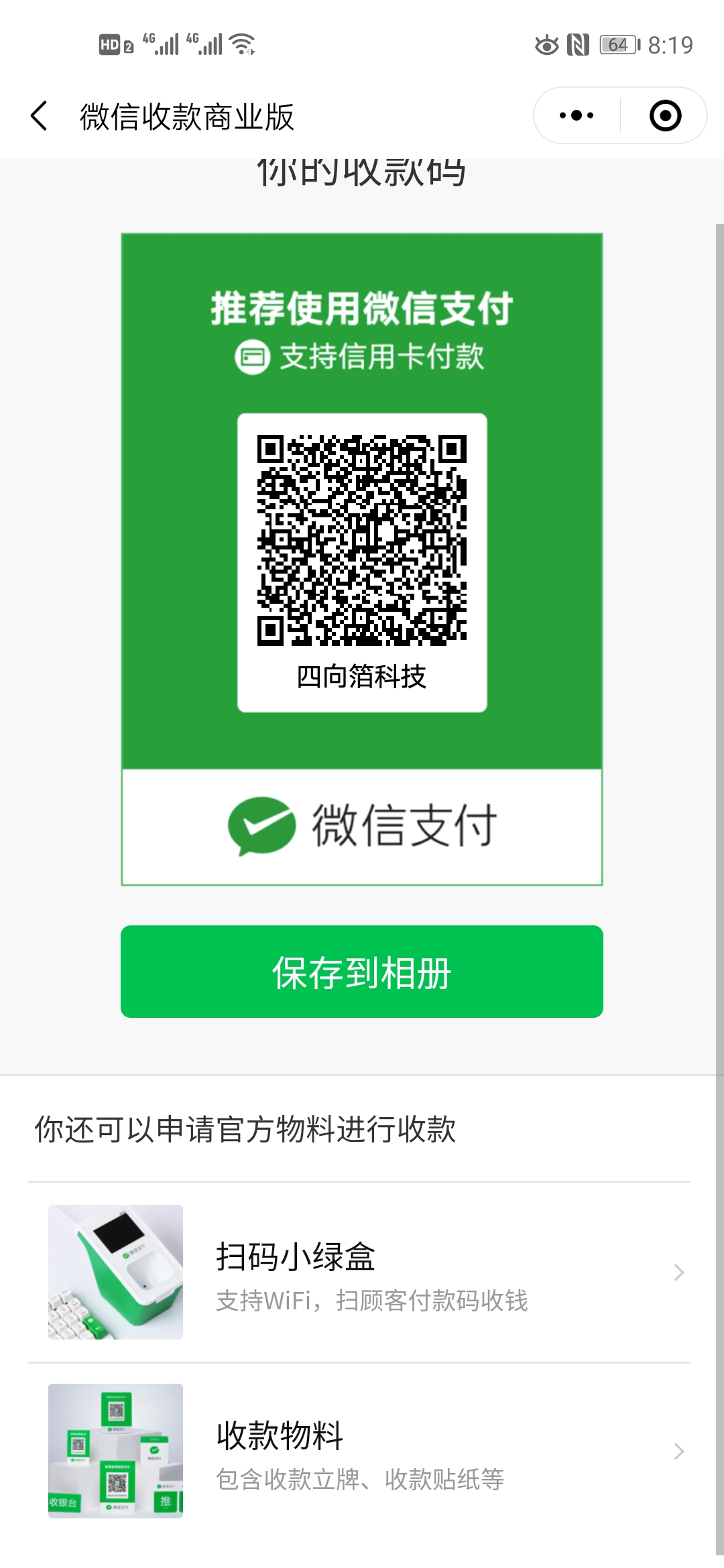Open the 扫码小绿盒 row
This screenshot has height=1568, width=724.
point(362,1272)
